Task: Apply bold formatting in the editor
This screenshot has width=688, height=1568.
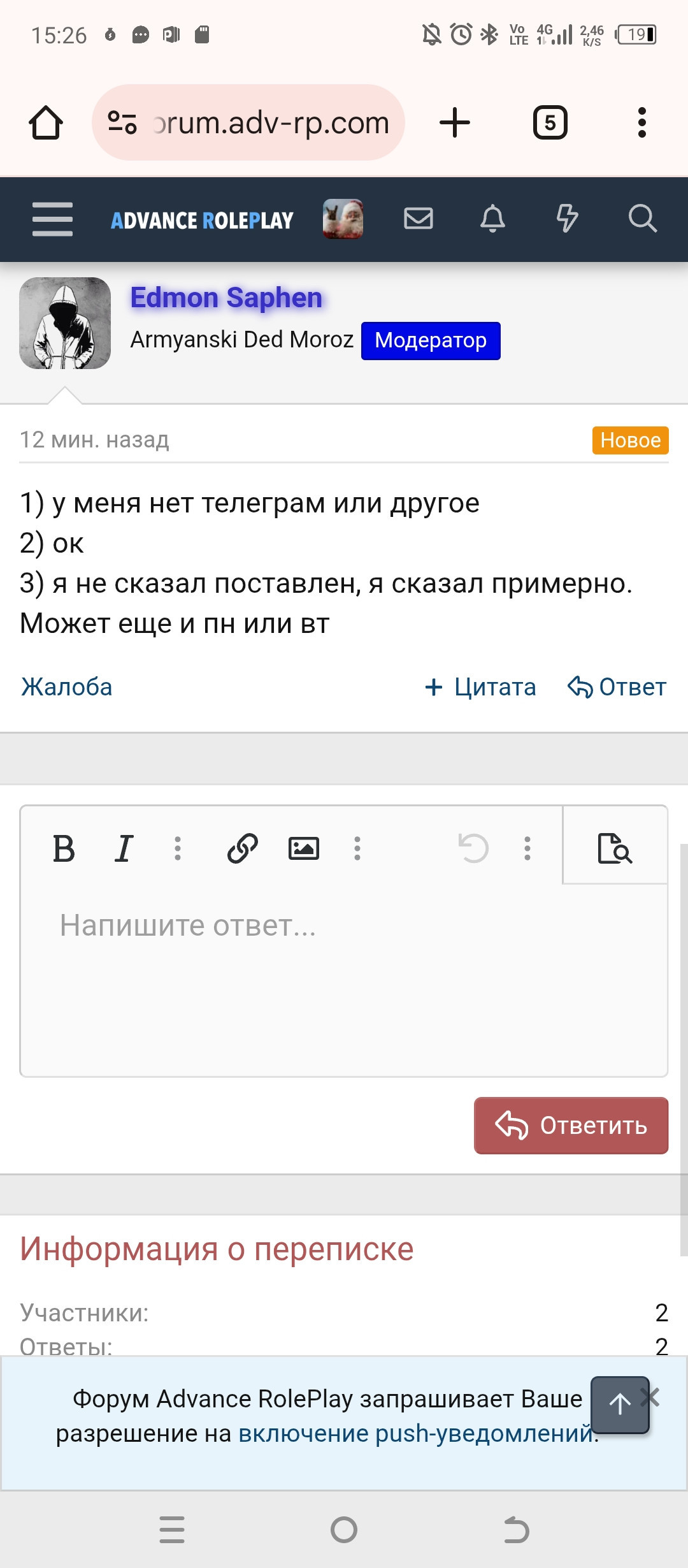Action: pyautogui.click(x=64, y=848)
